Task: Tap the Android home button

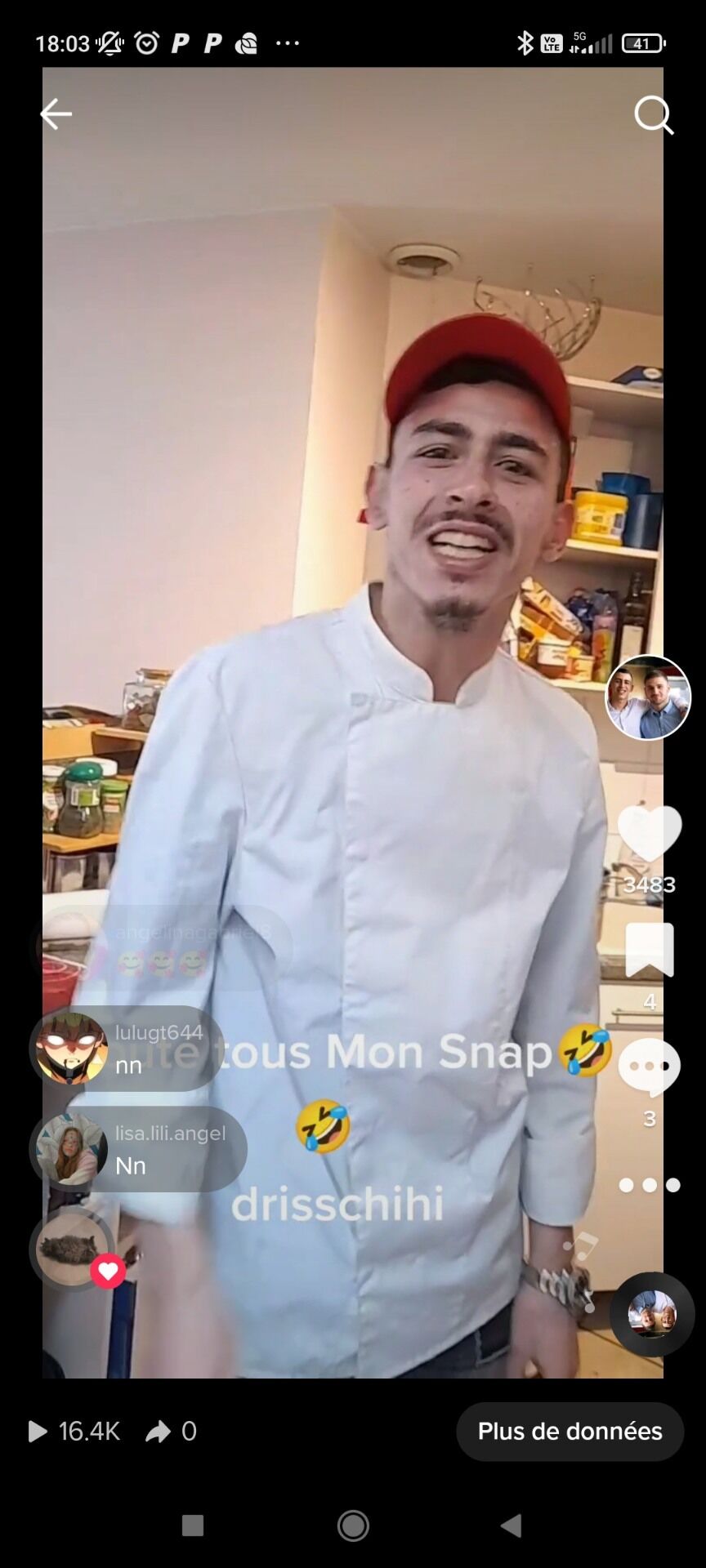Action: [x=353, y=1525]
